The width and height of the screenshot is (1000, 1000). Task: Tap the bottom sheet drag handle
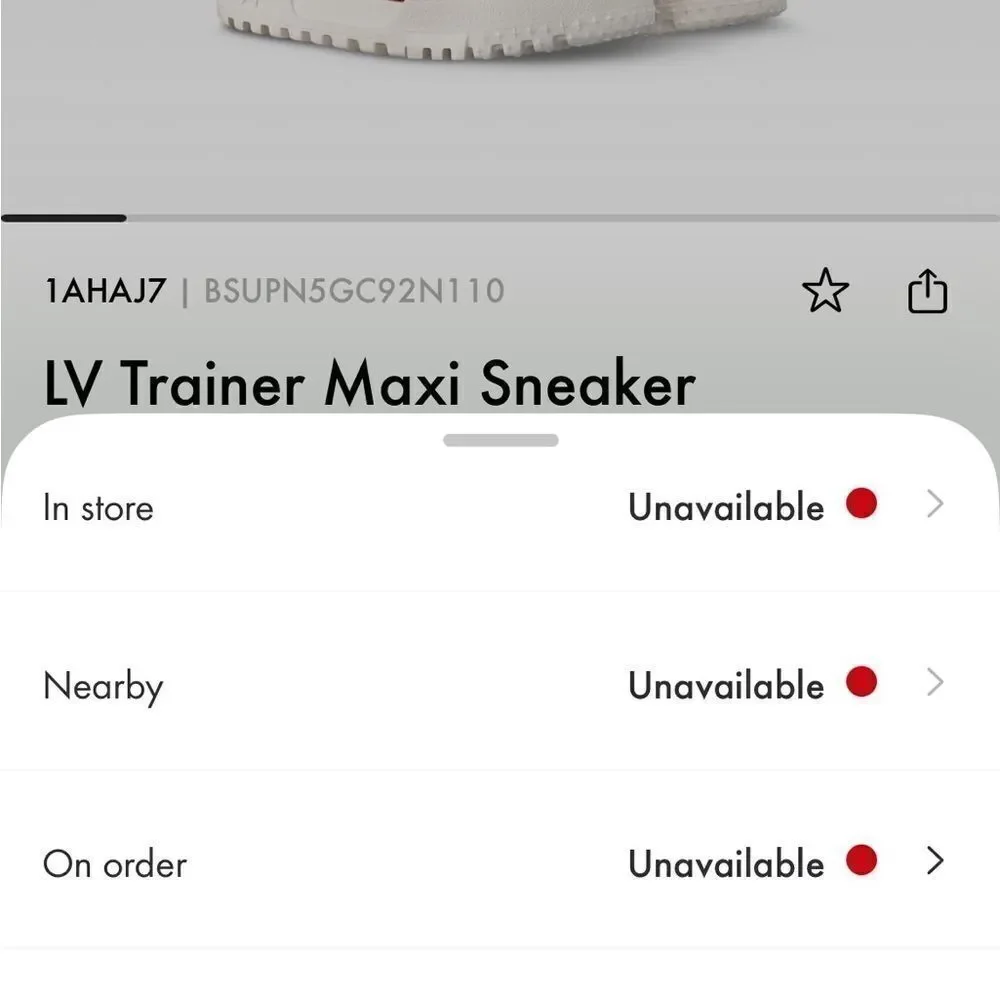(x=500, y=440)
